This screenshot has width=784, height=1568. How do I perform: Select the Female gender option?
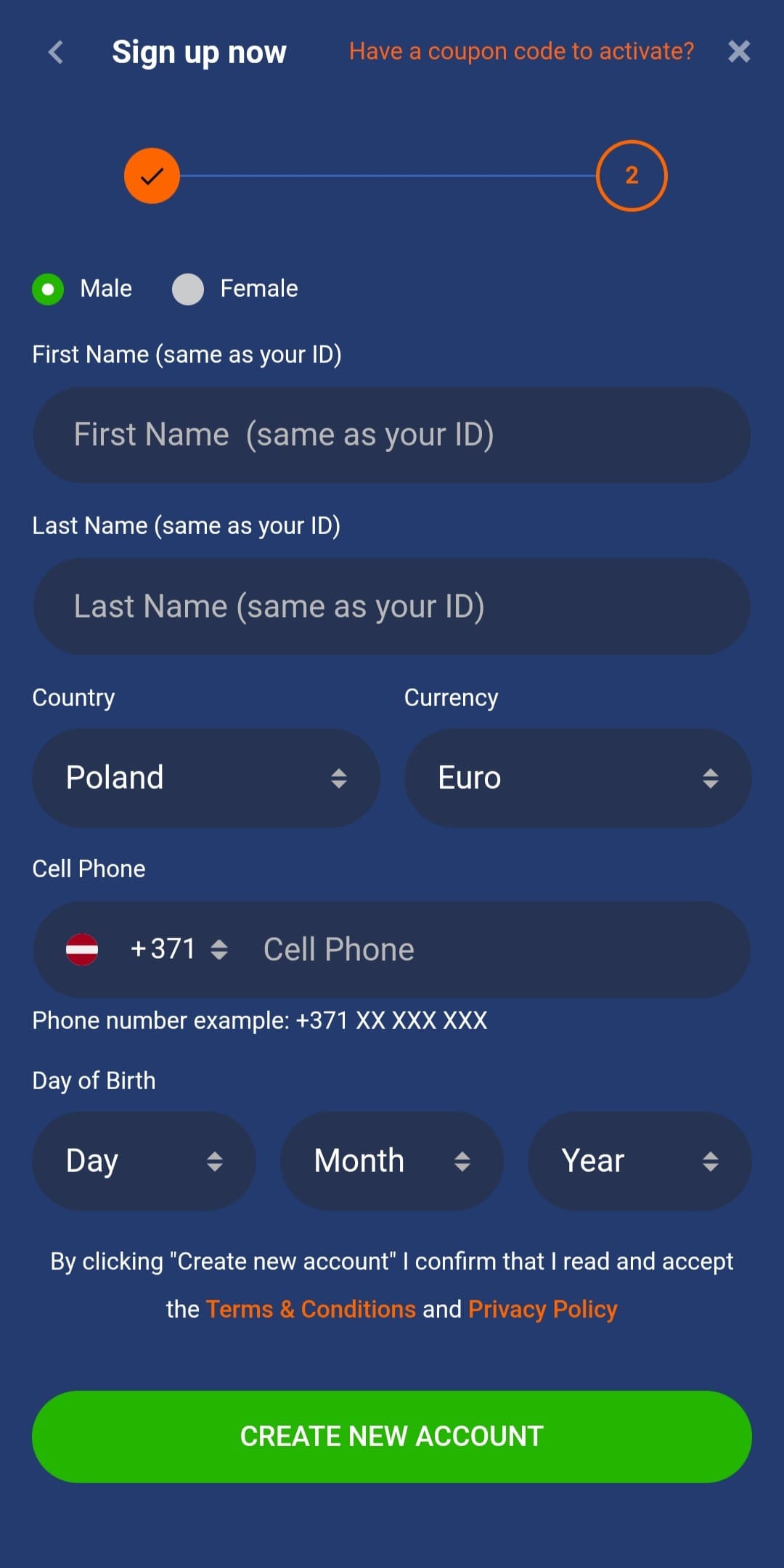coord(188,289)
